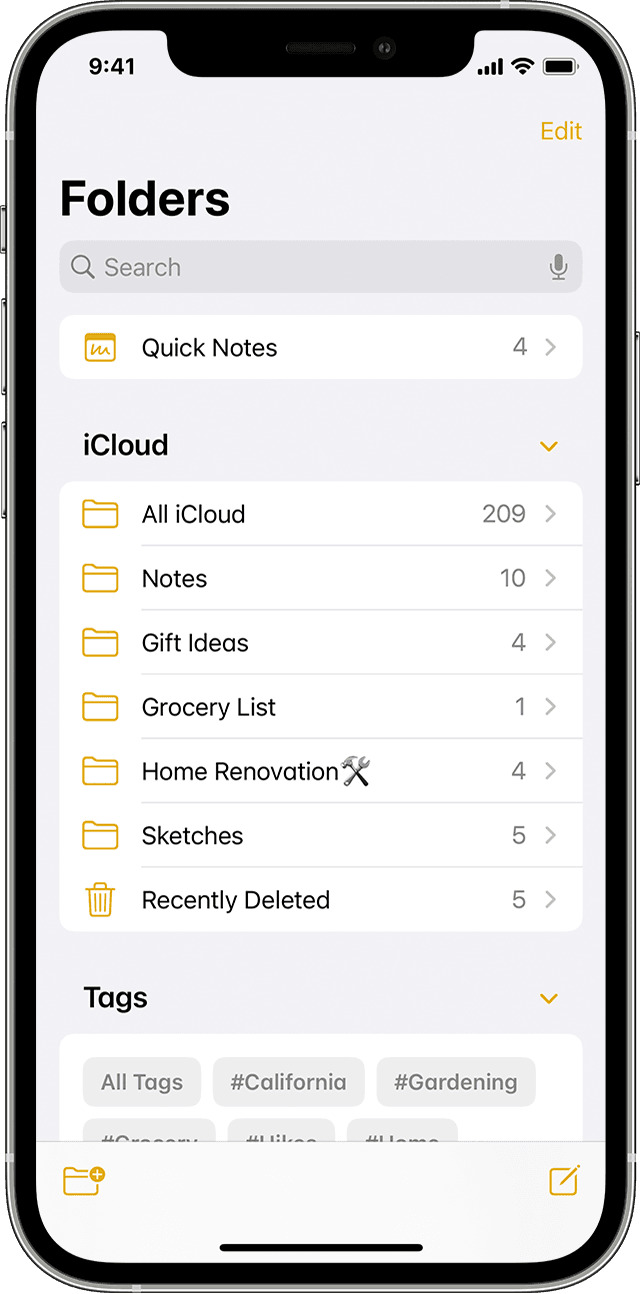This screenshot has height=1294, width=640.
Task: Start dictation with the microphone icon
Action: (x=558, y=267)
